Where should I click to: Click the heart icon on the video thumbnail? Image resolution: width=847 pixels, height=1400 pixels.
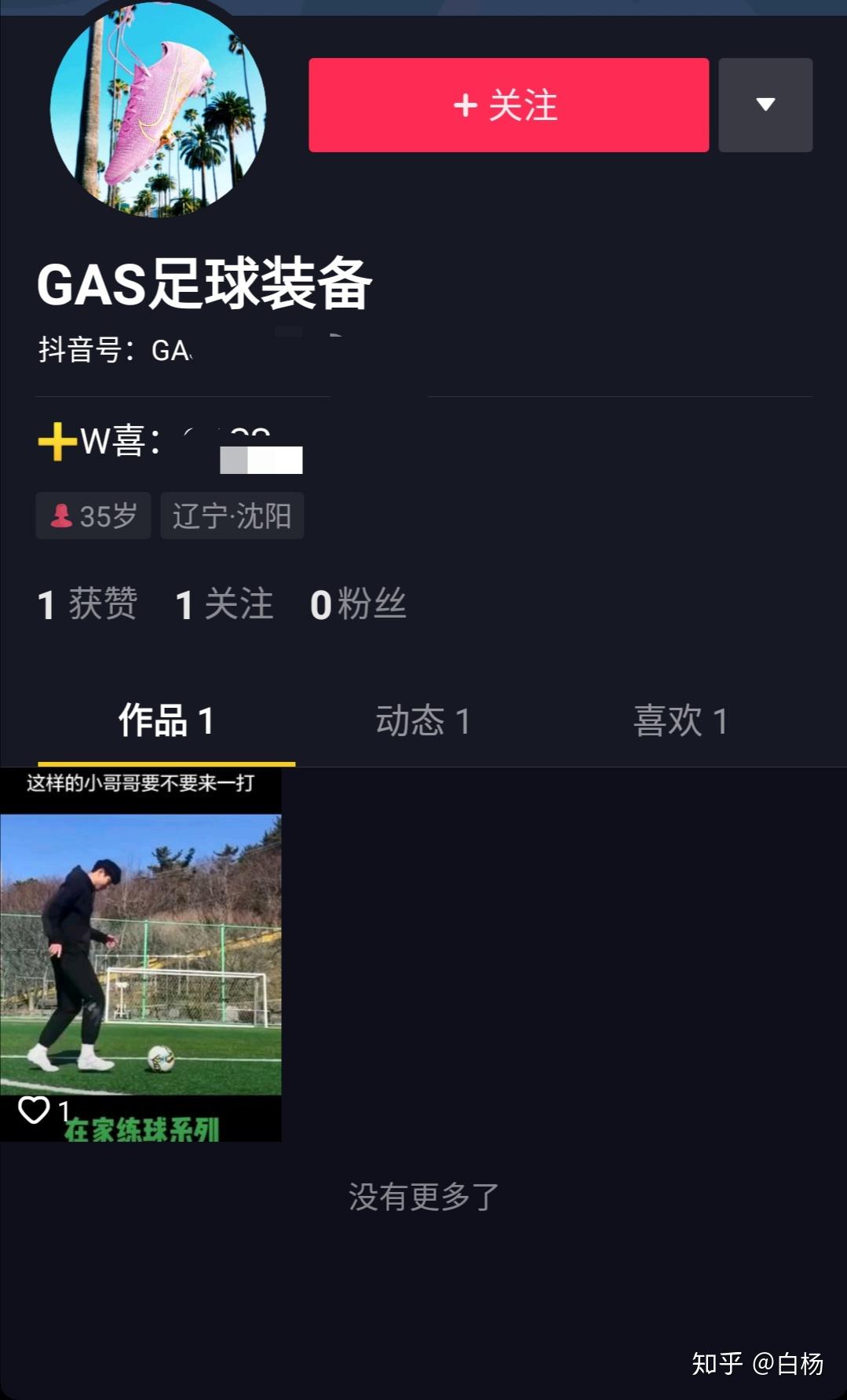click(x=35, y=1109)
